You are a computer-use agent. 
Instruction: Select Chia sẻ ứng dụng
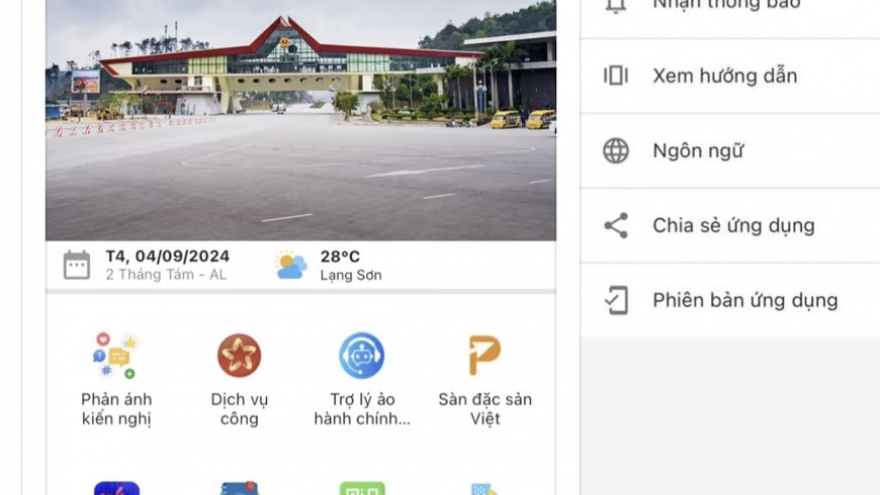coord(732,226)
